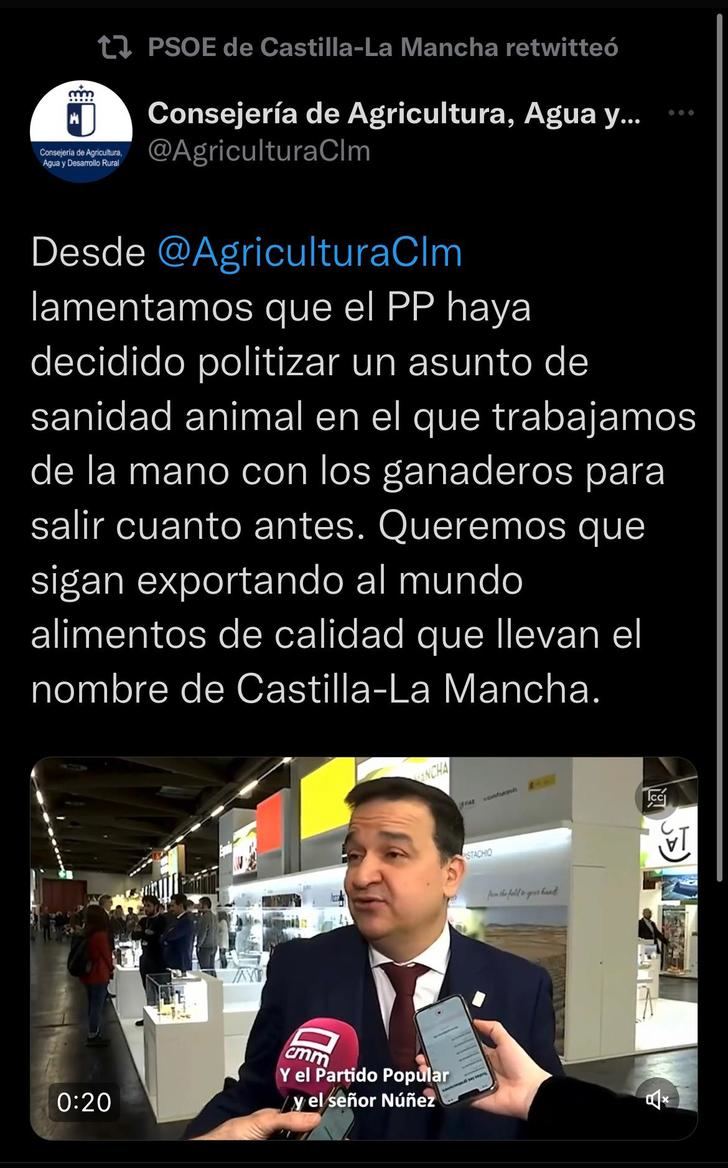Unmute the video sound

click(x=657, y=1100)
